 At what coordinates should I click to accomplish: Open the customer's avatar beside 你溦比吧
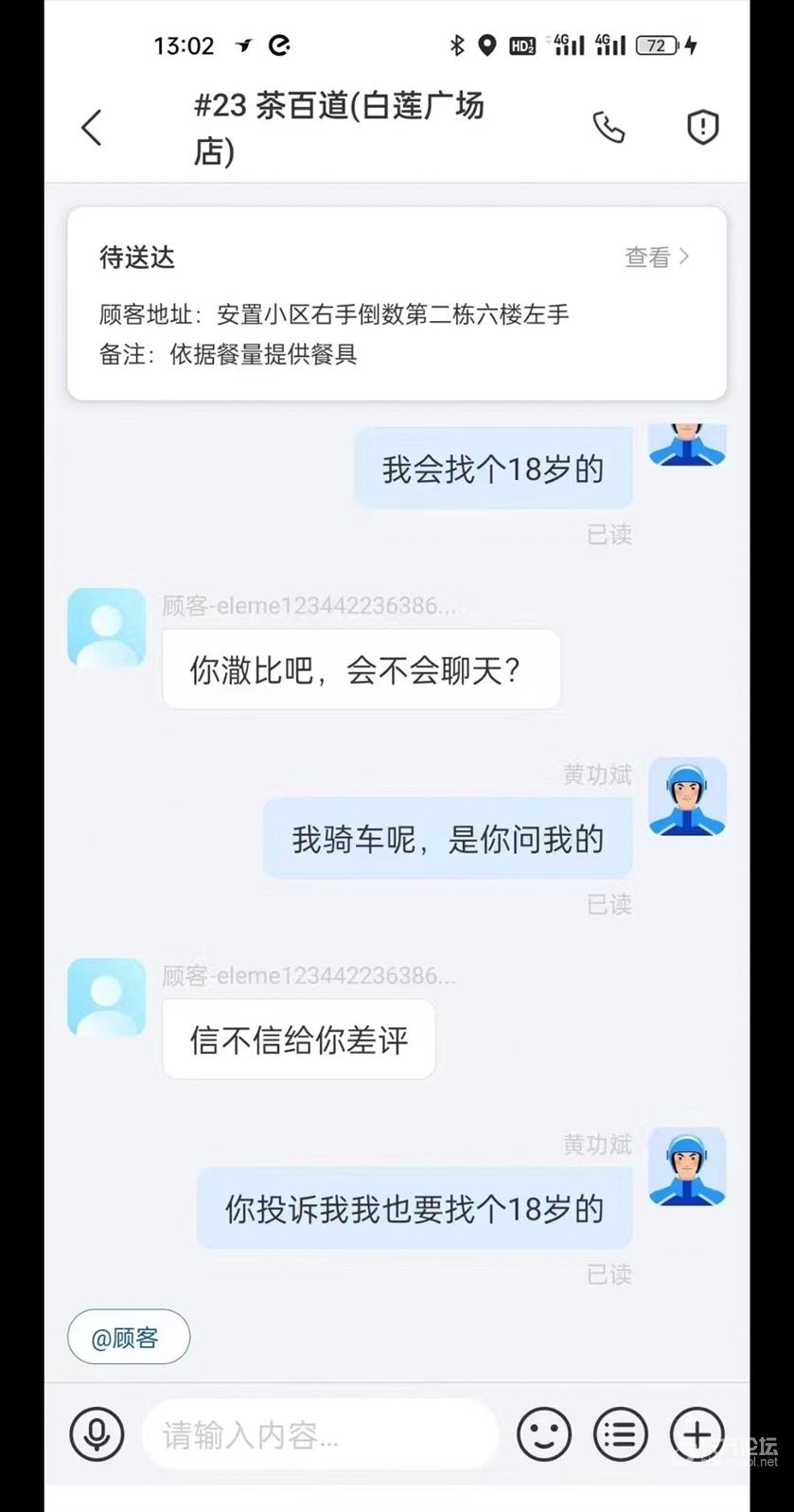click(107, 628)
